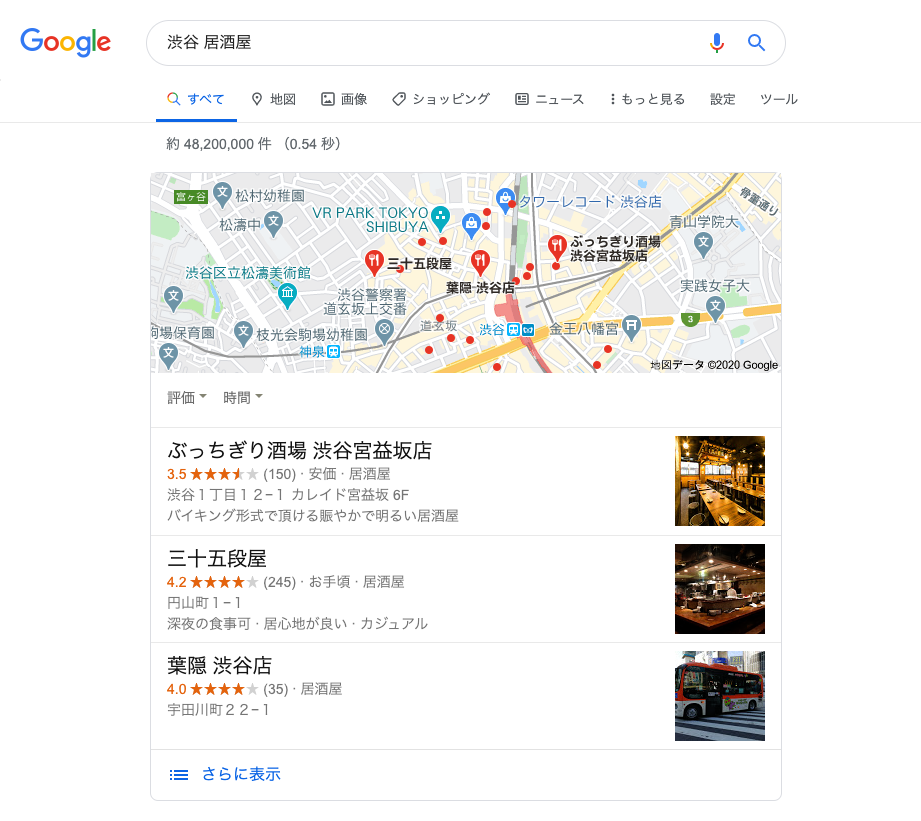Open ぶっちぎり酒場 渋谷宮益坂店 listing
The width and height of the screenshot is (921, 821).
[x=300, y=451]
